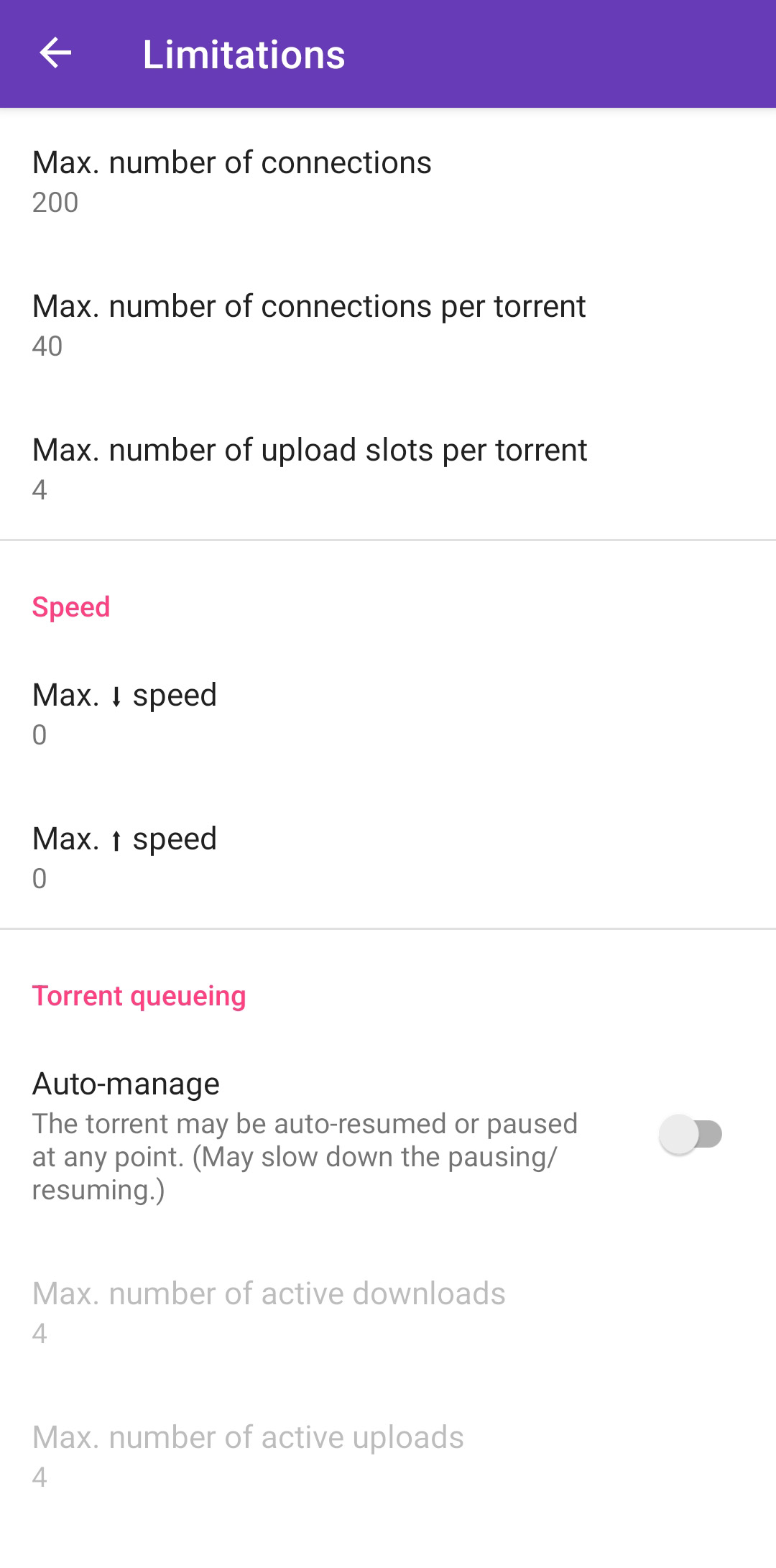The width and height of the screenshot is (776, 1568).
Task: Edit Max. number of connections per torrent
Action: point(388,324)
